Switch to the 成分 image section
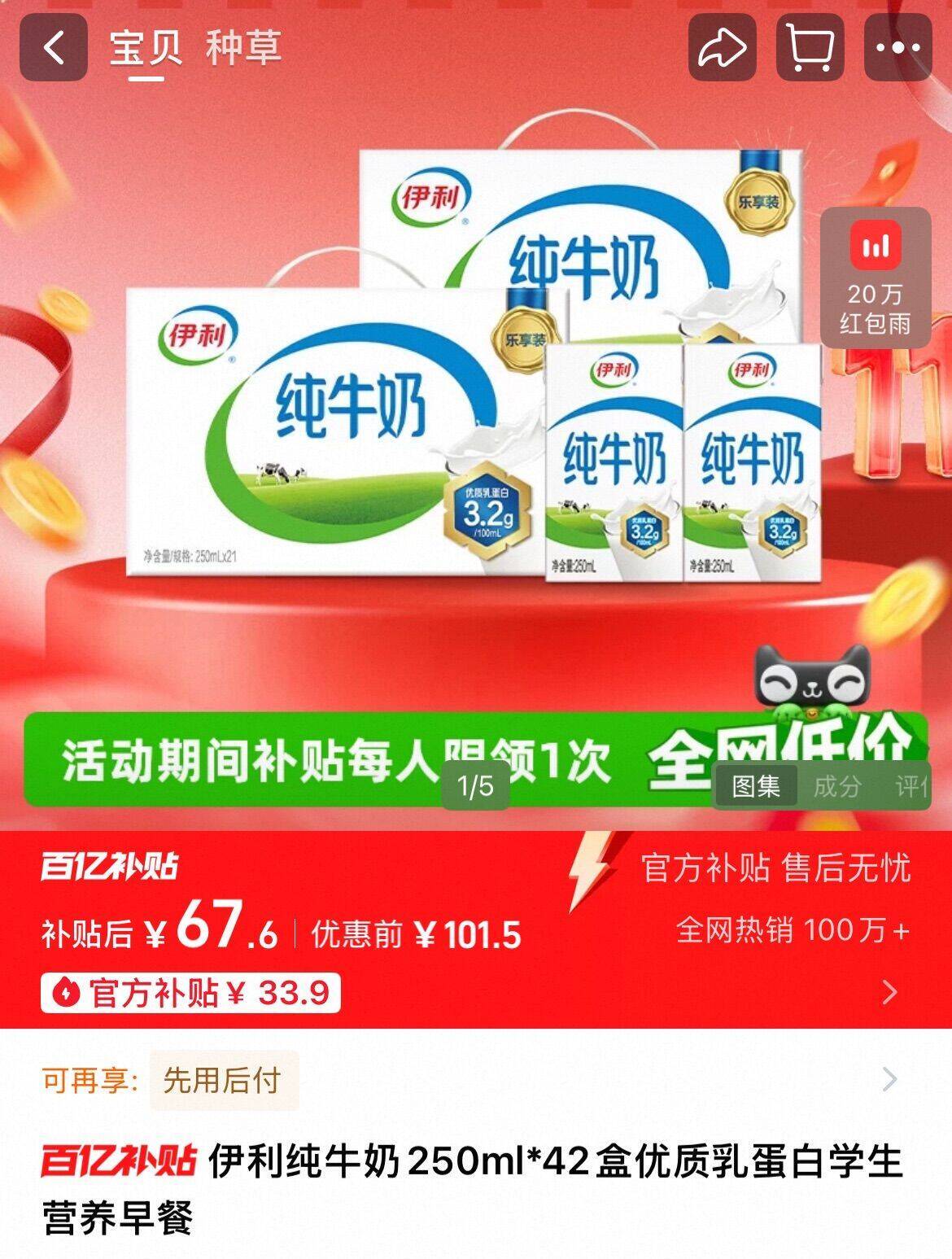Image resolution: width=952 pixels, height=1259 pixels. pos(837,785)
